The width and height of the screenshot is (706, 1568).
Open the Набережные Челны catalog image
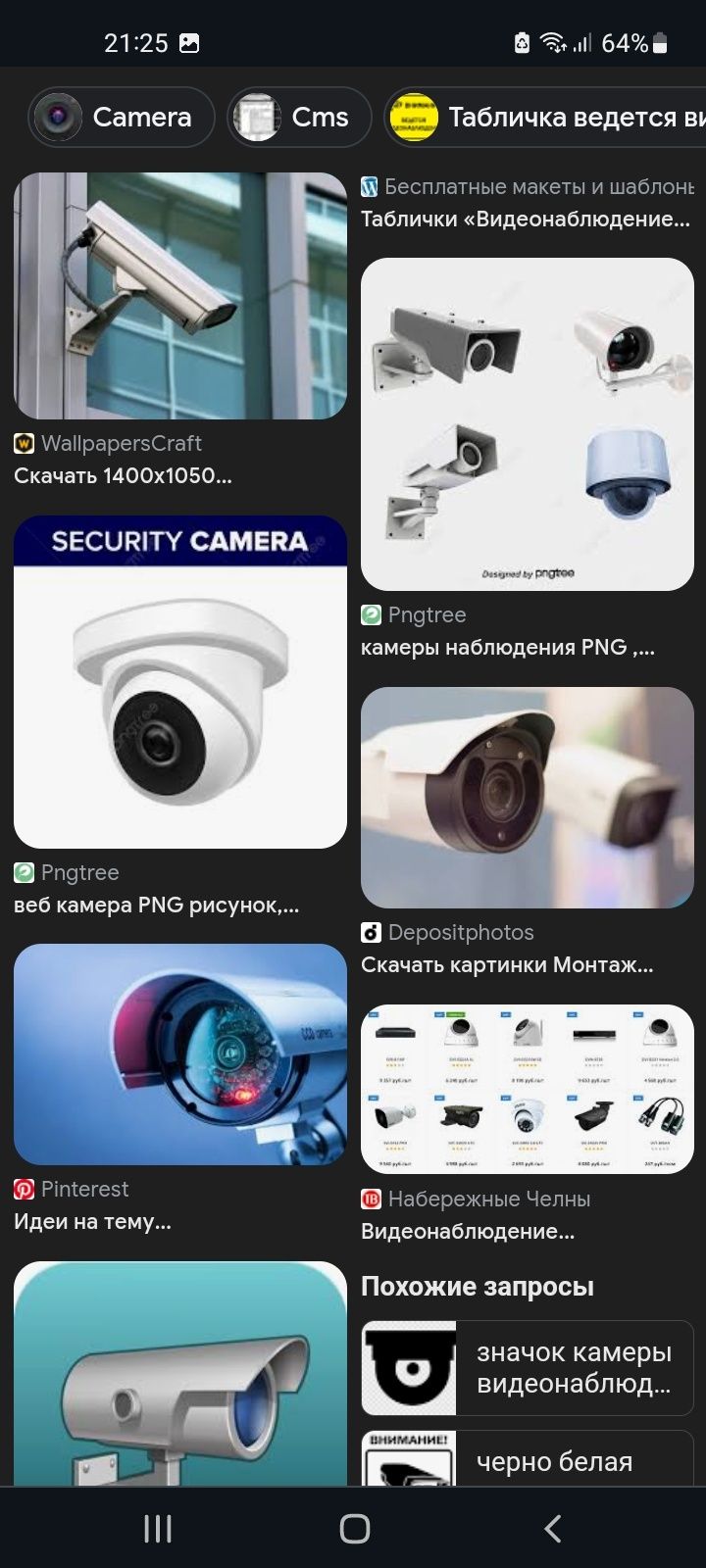click(x=528, y=1089)
